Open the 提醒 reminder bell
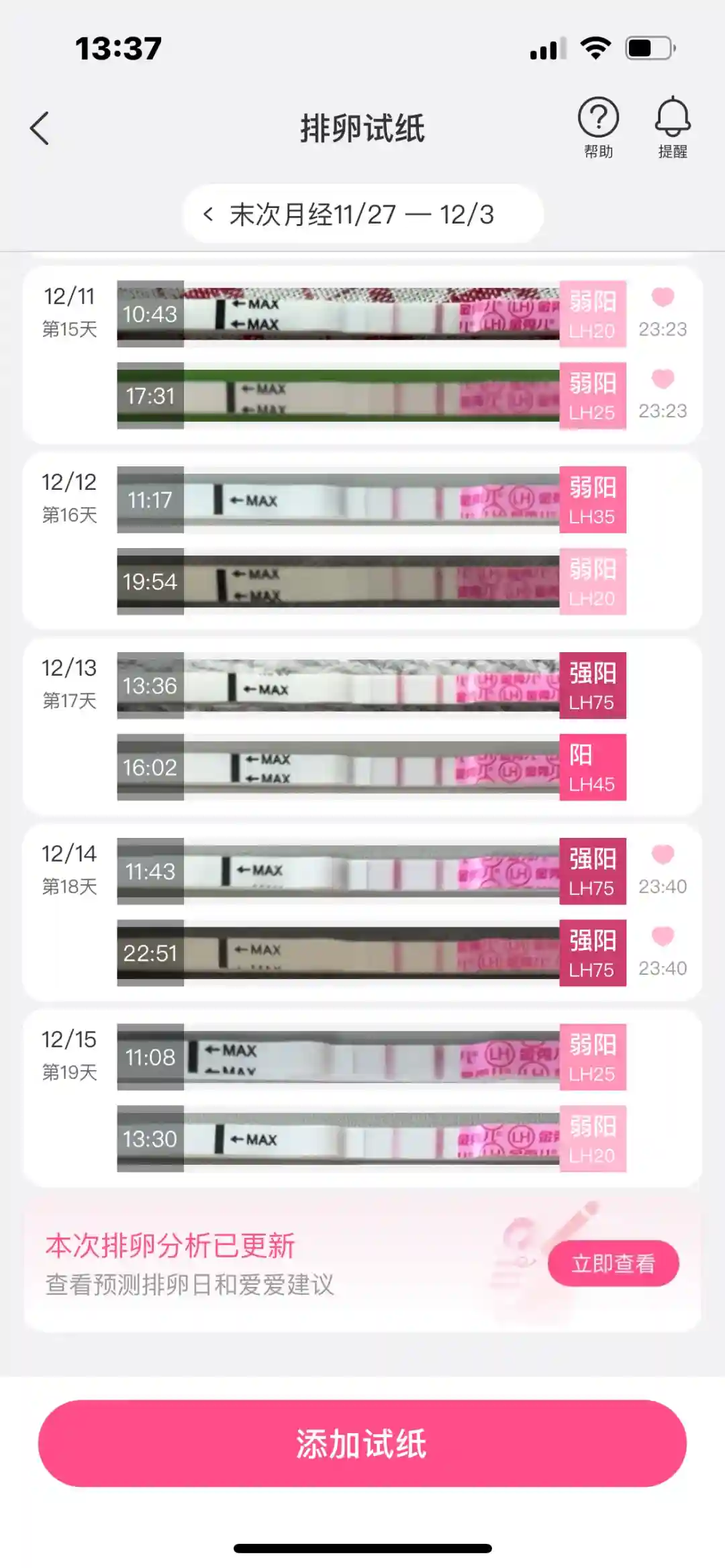725x1568 pixels. (x=672, y=127)
